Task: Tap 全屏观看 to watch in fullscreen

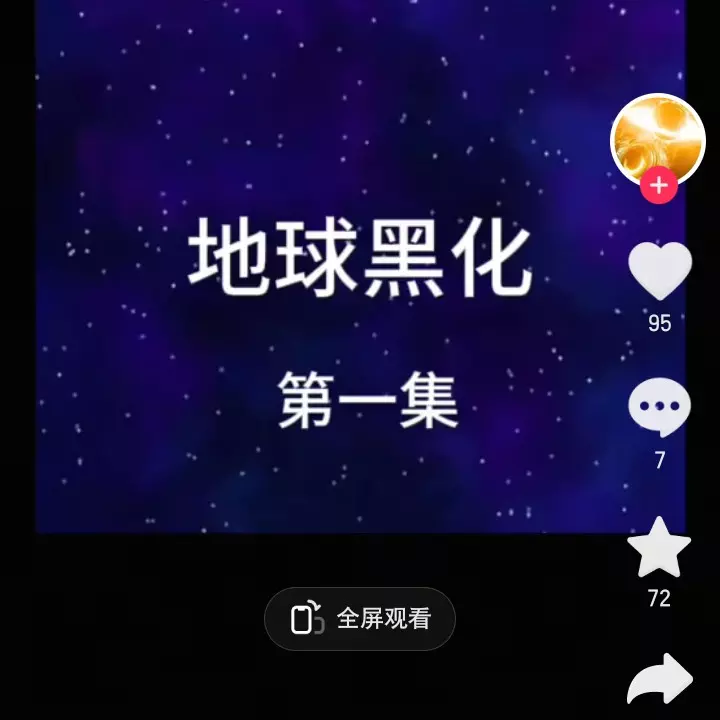Action: click(x=360, y=619)
